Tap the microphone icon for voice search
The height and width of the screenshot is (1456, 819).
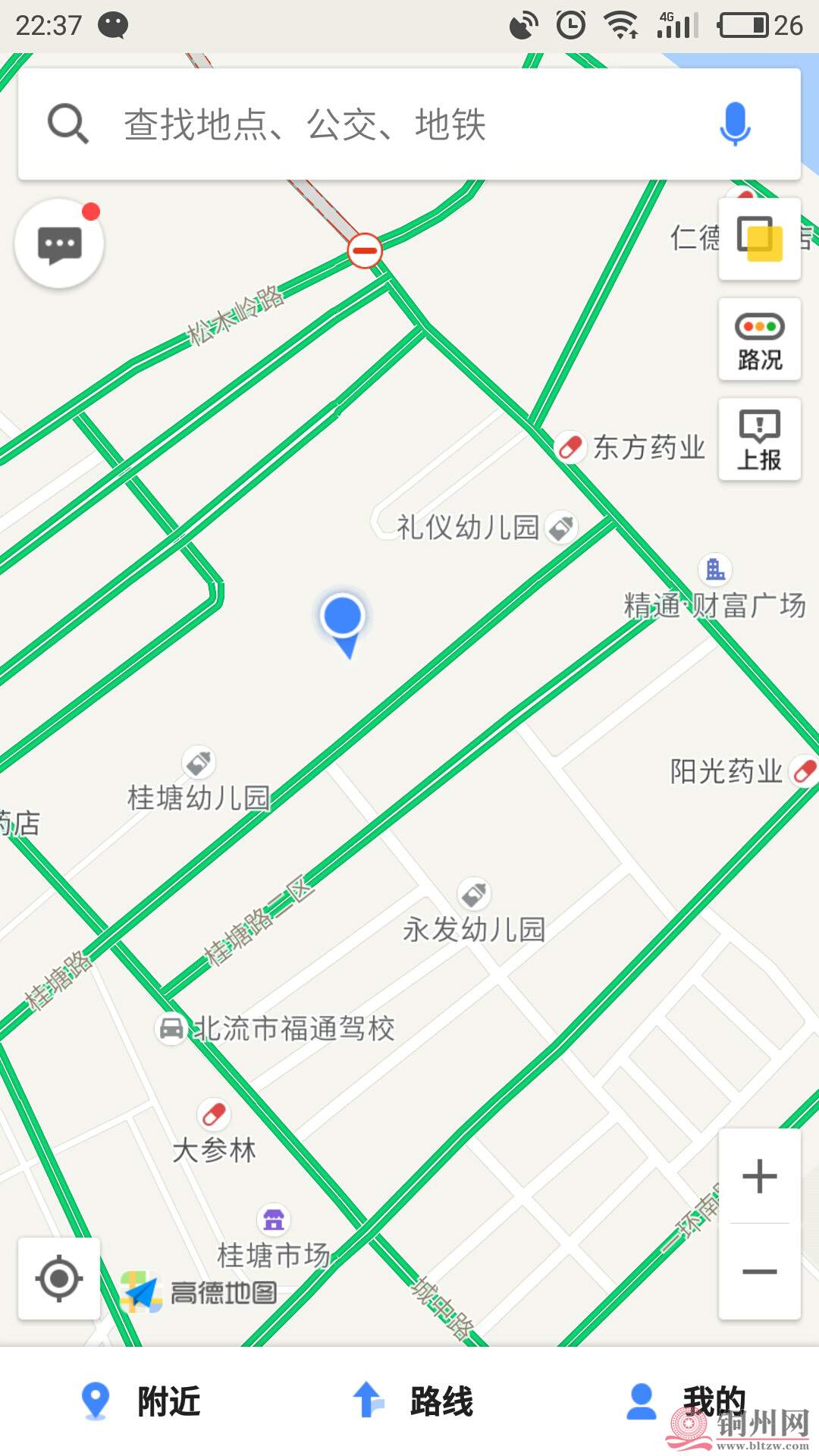pos(733,124)
